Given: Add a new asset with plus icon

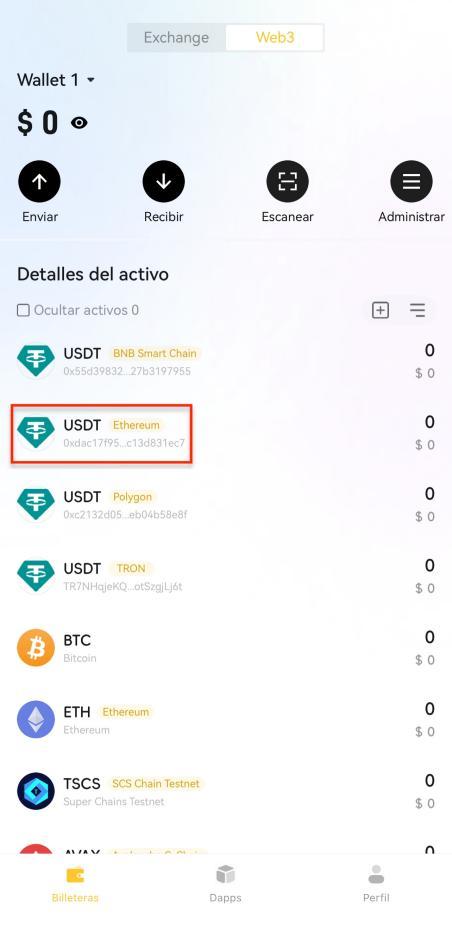Looking at the screenshot, I should 381,310.
